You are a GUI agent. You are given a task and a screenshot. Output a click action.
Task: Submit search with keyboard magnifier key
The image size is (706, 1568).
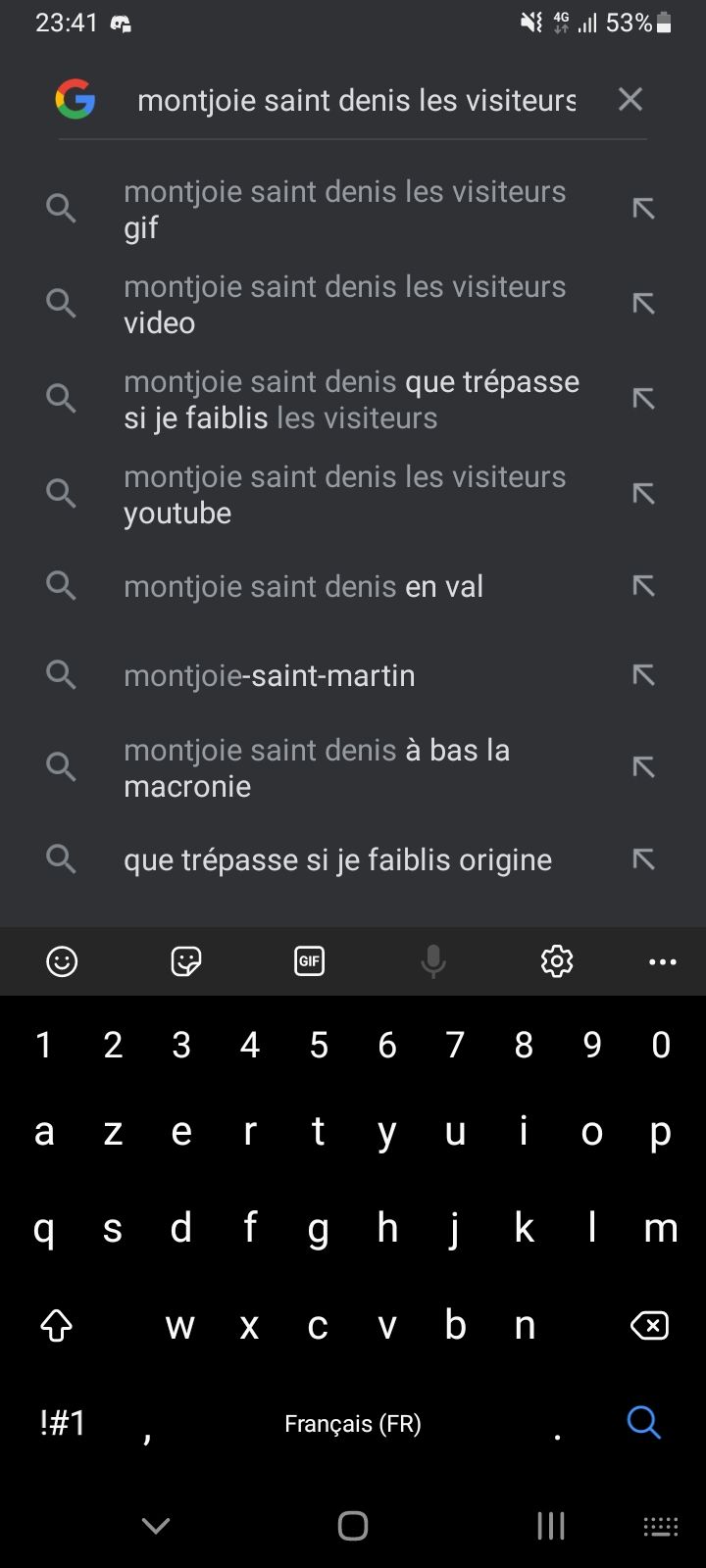pos(644,1422)
